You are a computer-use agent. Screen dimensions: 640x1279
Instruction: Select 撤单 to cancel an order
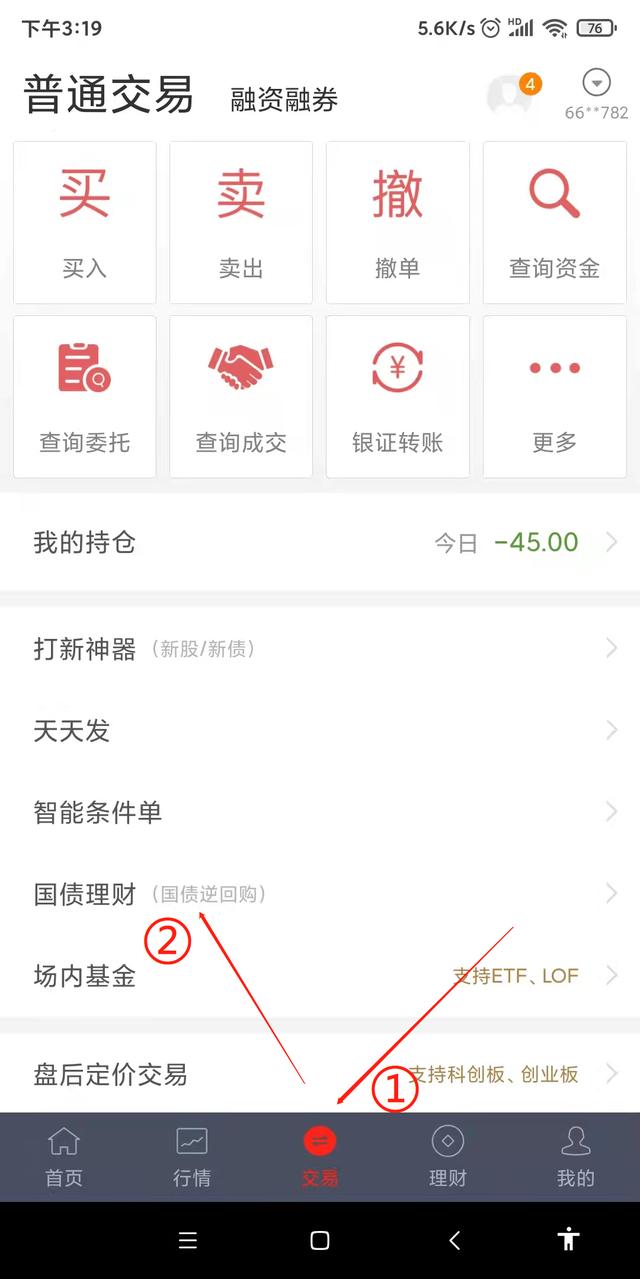click(397, 222)
